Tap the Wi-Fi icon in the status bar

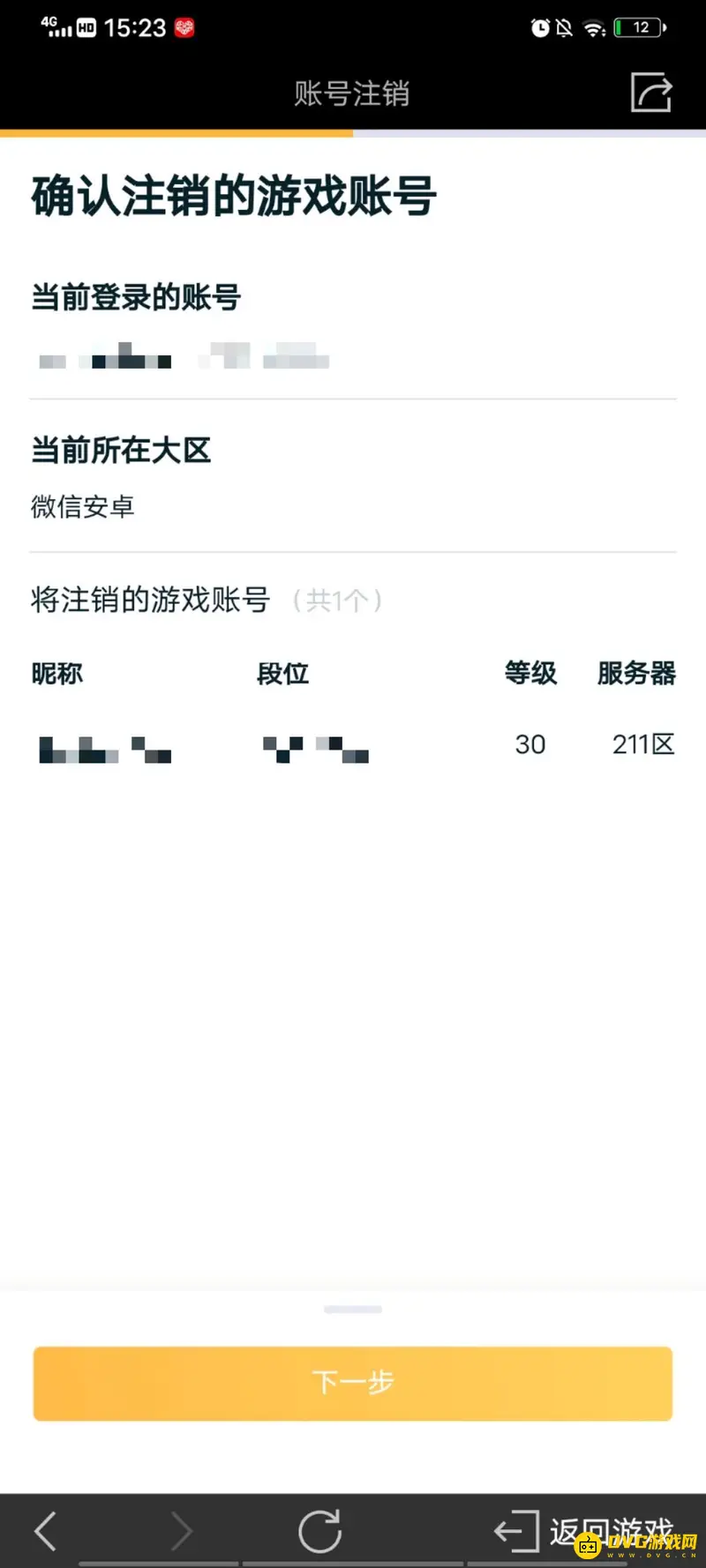593,26
